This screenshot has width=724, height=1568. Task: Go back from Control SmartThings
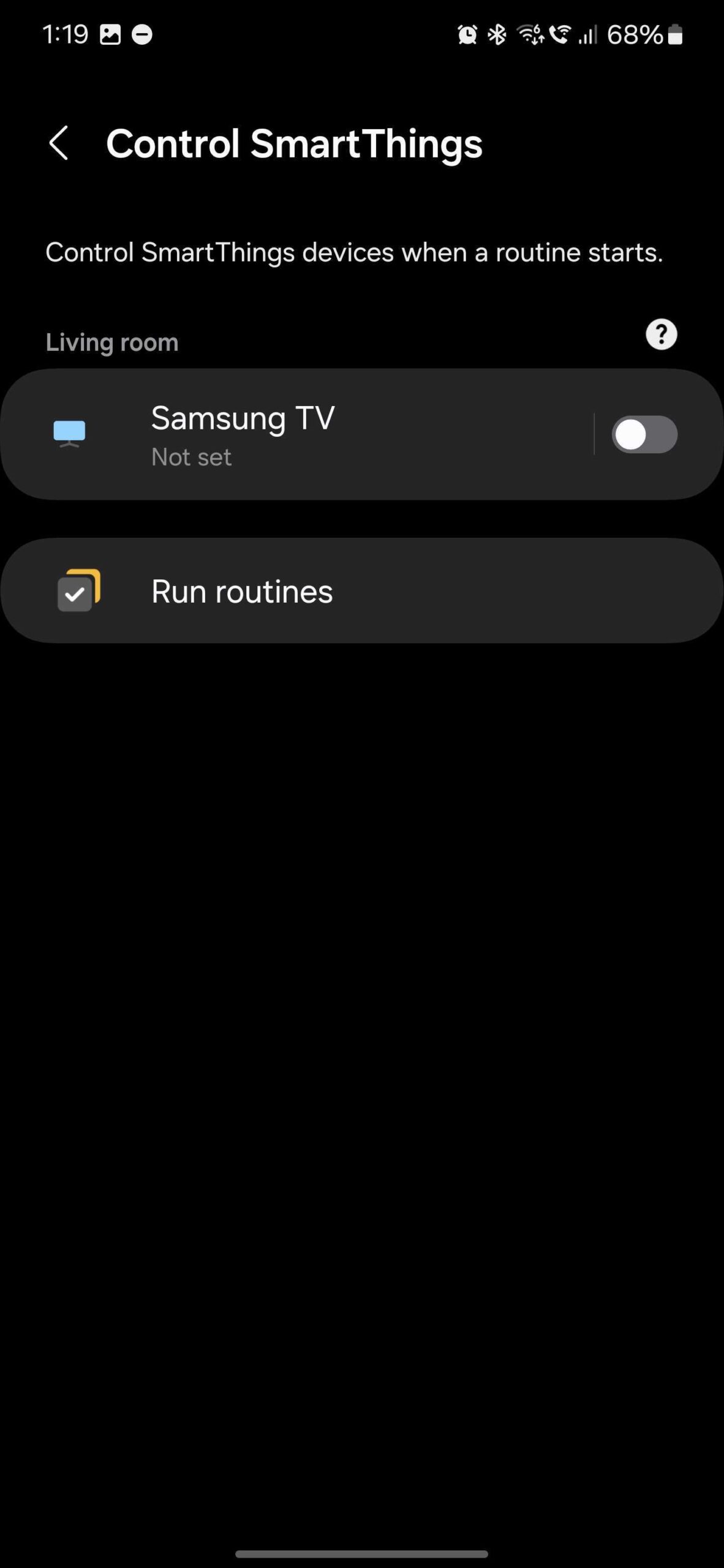(59, 143)
